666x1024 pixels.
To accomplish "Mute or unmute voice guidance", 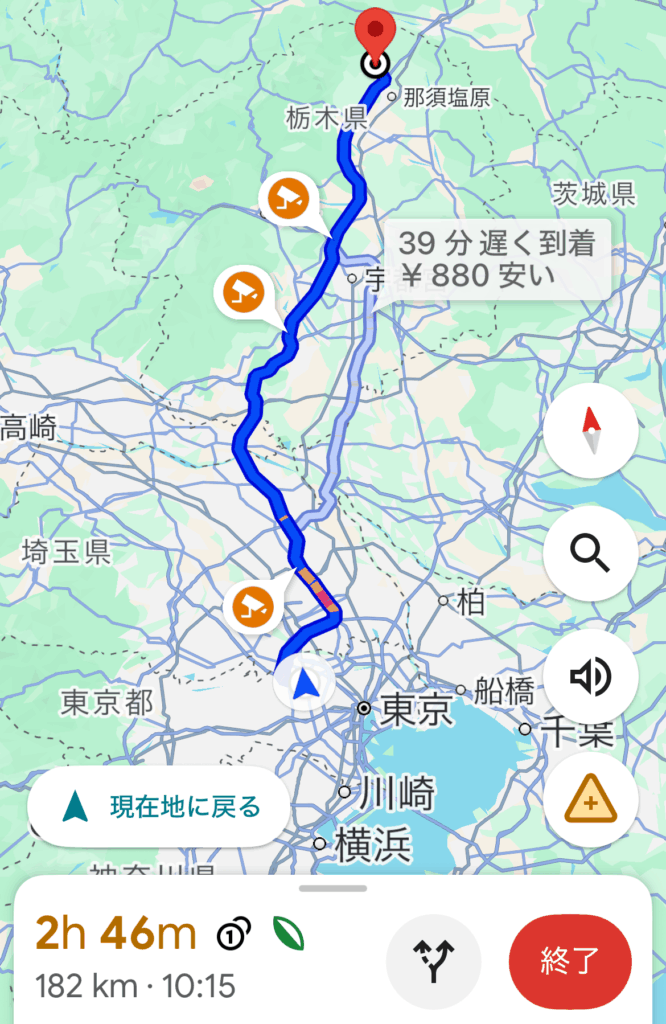I will [590, 677].
